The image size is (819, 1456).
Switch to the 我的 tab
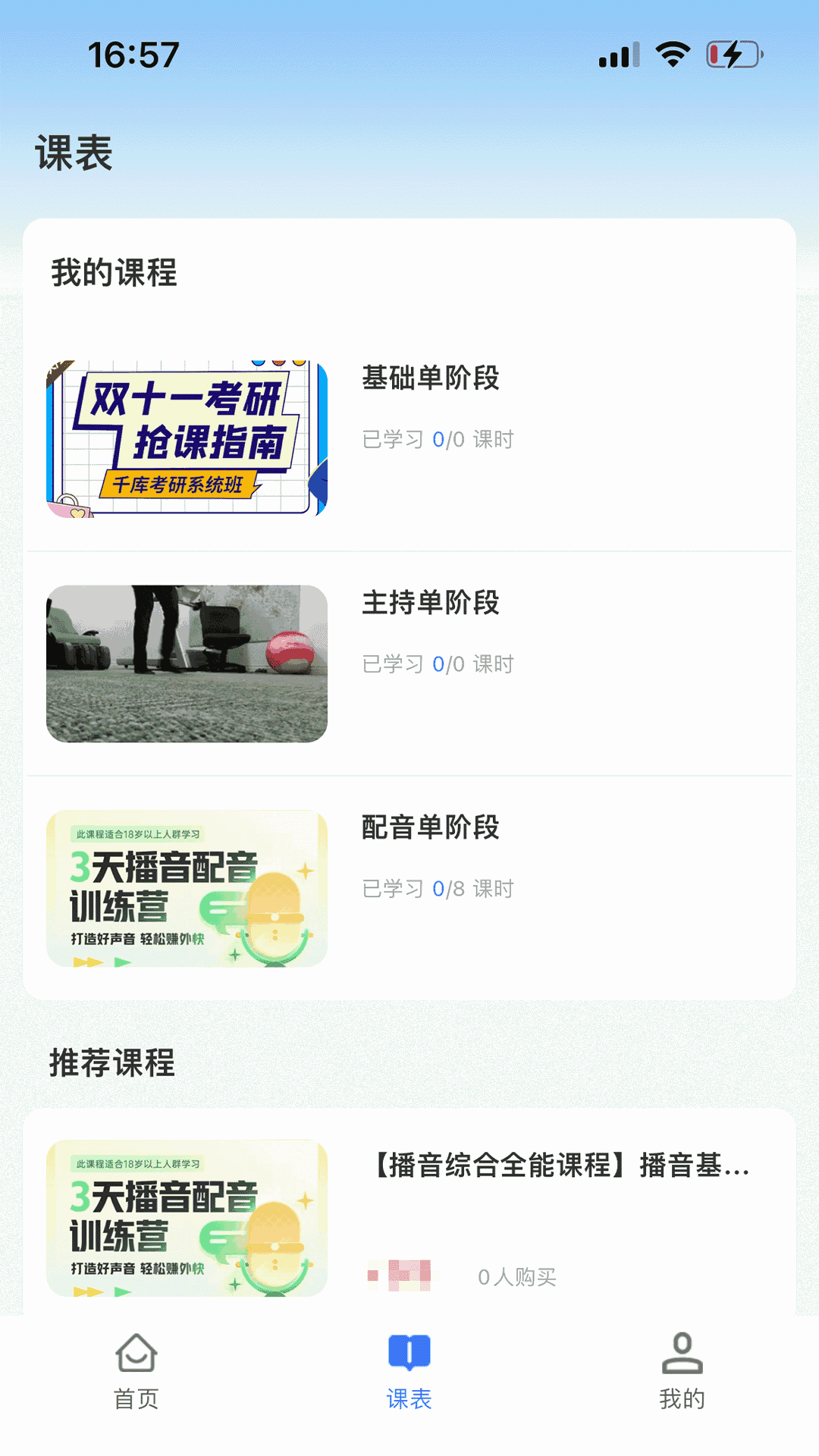click(682, 1372)
